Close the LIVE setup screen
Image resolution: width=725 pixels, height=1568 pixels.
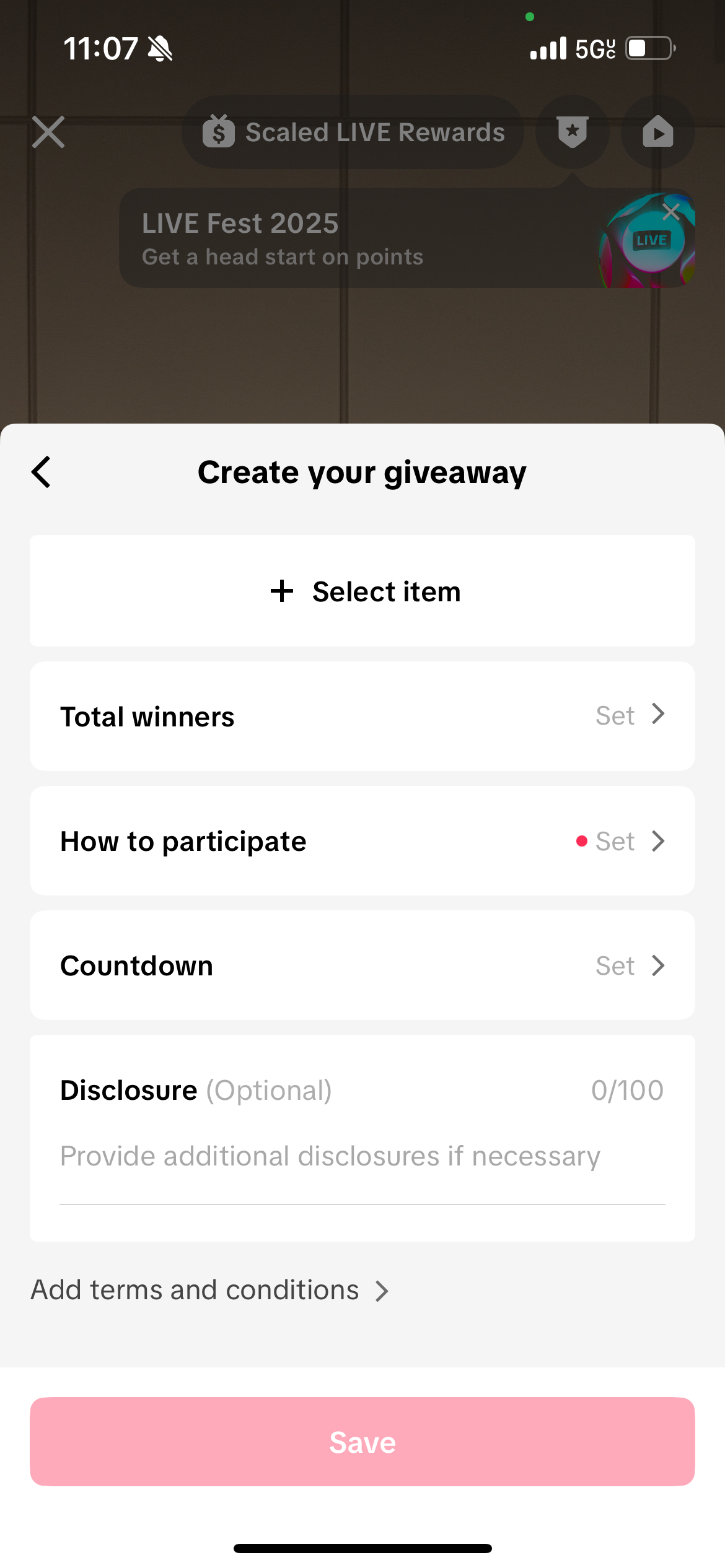(x=48, y=132)
